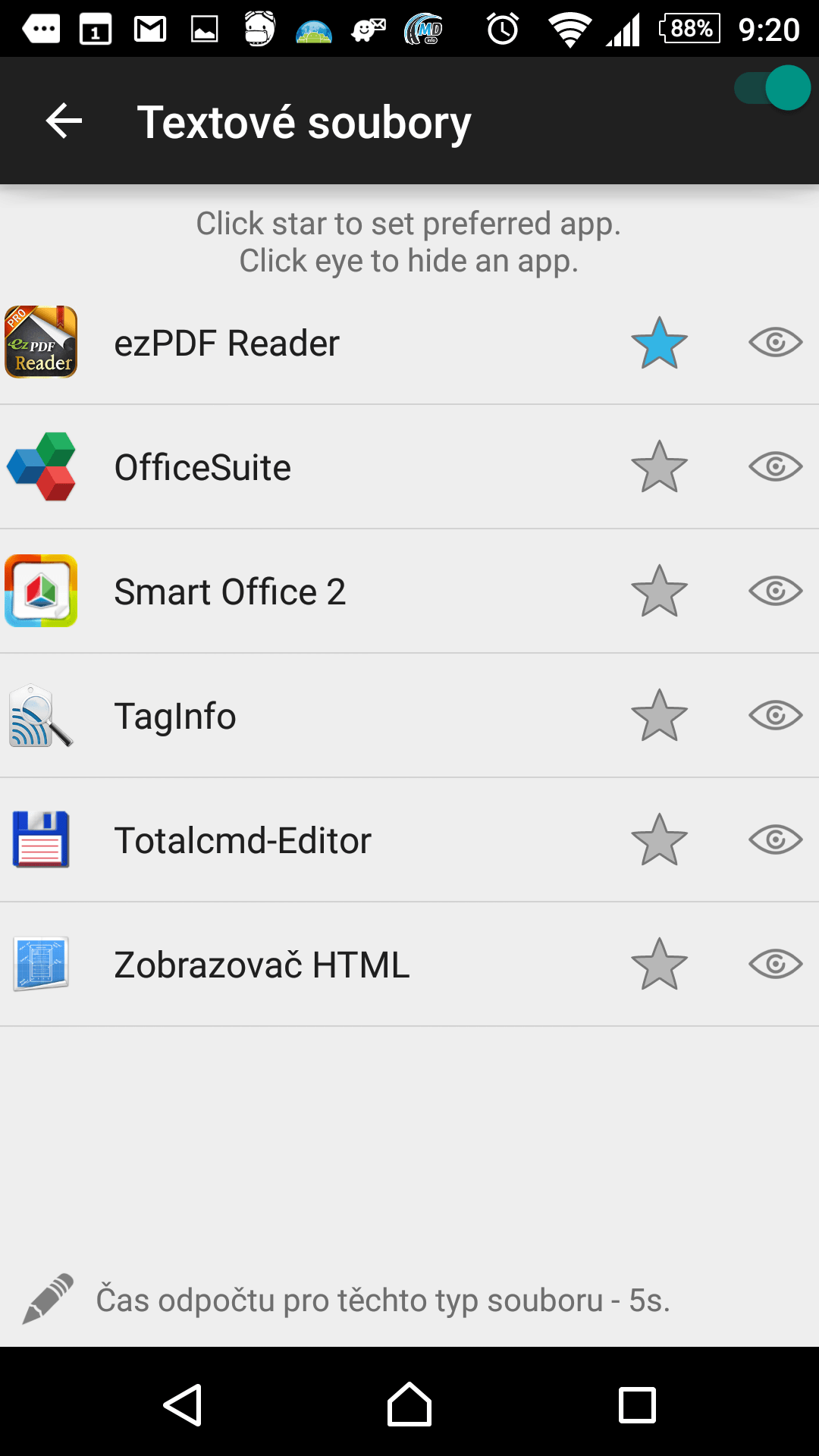Screen dimensions: 819x1456
Task: Hide Totalcmd-Editor via eye icon
Action: [775, 840]
